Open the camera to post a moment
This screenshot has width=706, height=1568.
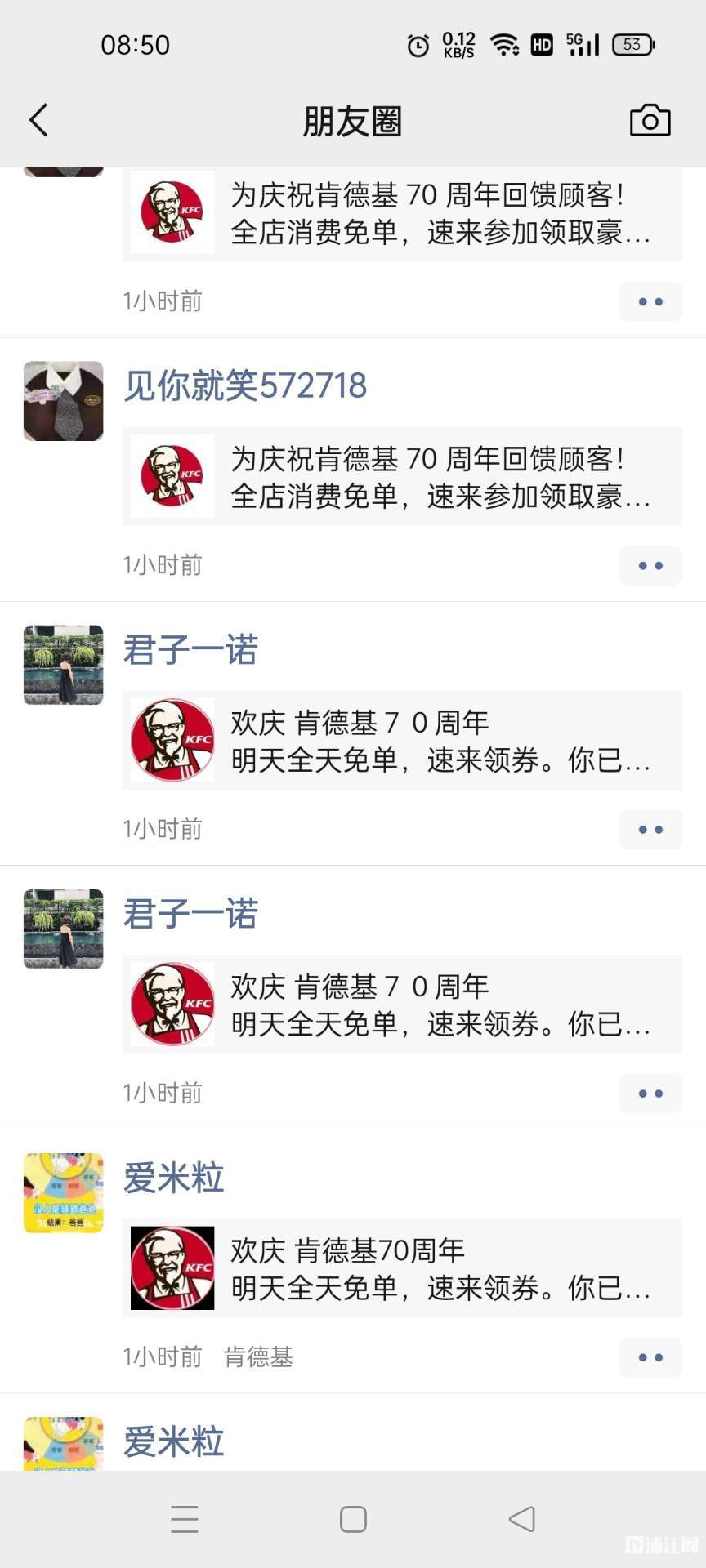650,121
